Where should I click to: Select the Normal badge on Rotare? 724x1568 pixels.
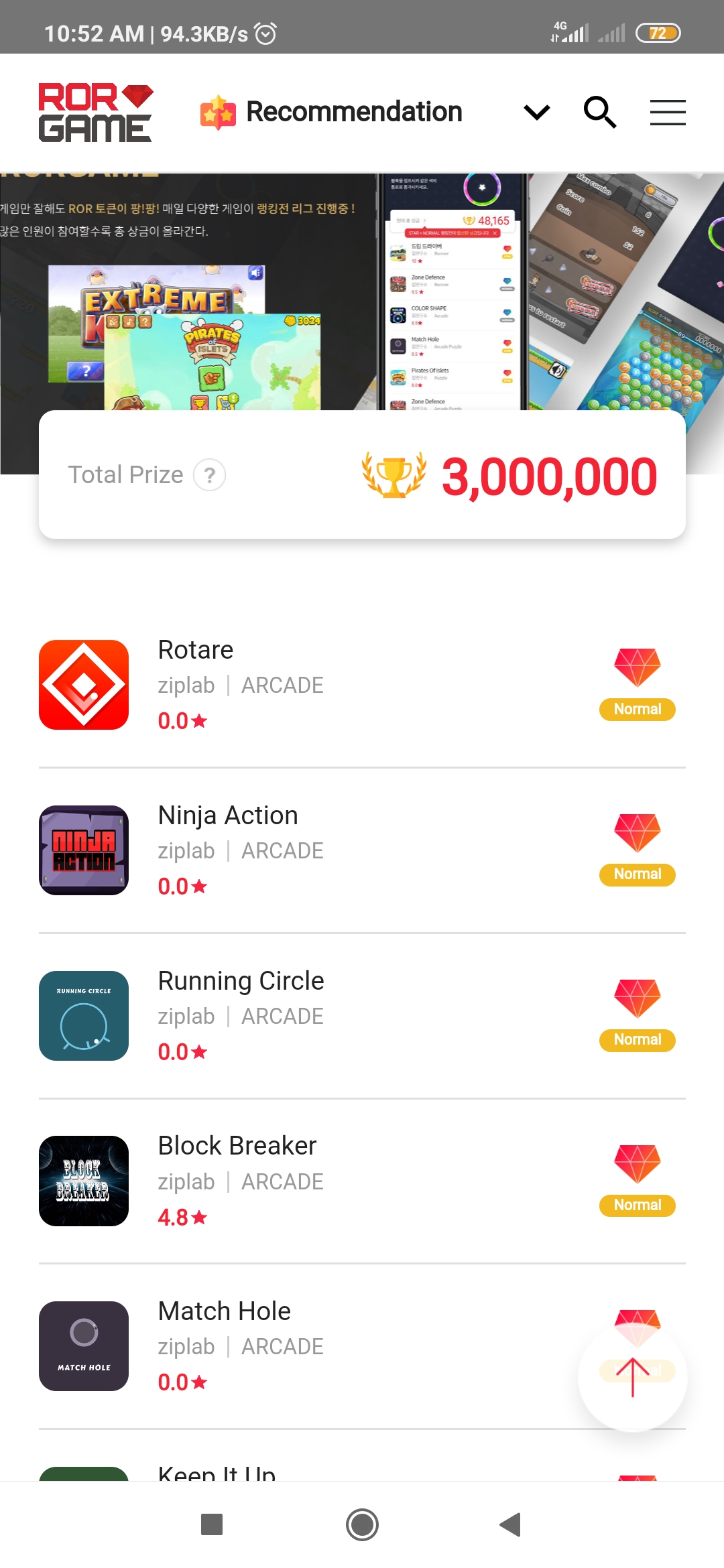pyautogui.click(x=637, y=709)
